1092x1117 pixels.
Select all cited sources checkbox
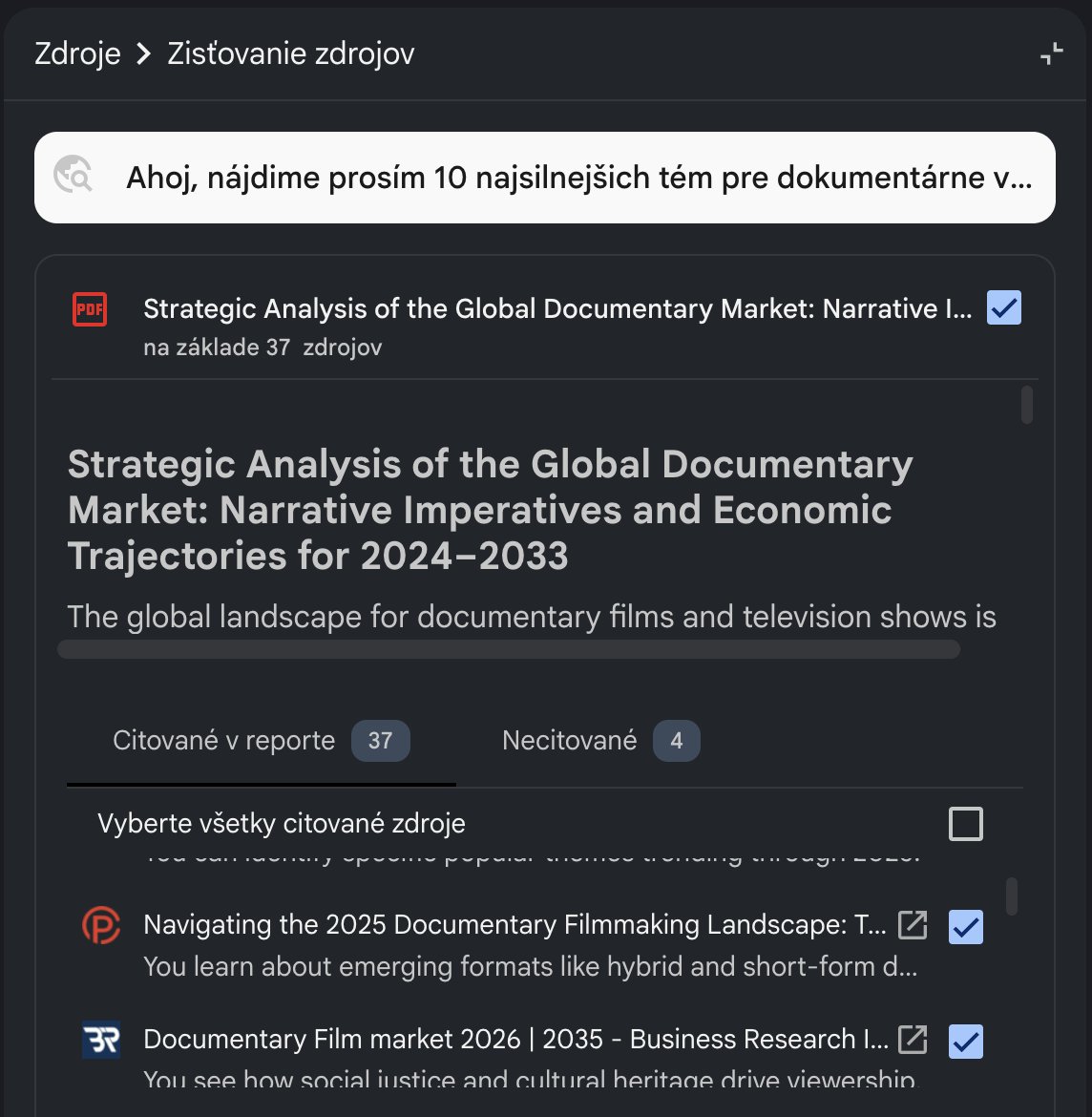[x=965, y=823]
